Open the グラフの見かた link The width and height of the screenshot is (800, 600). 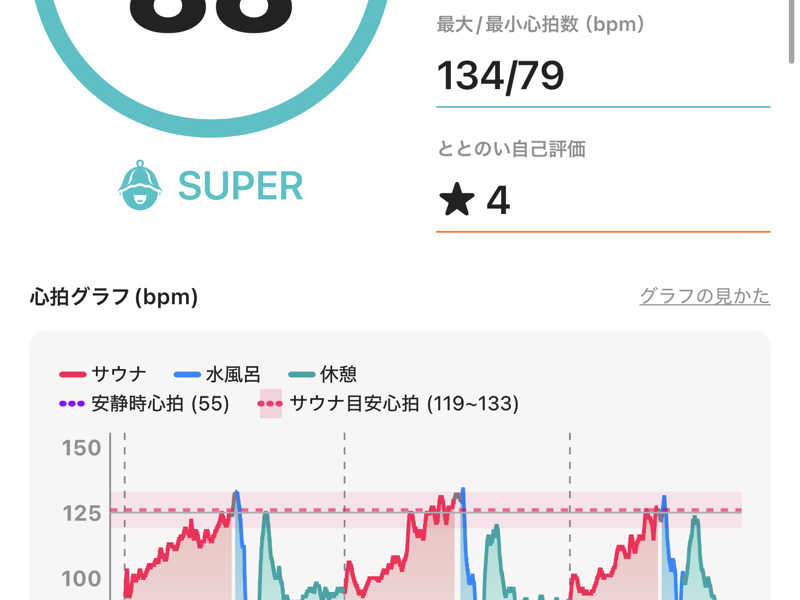[x=704, y=296]
